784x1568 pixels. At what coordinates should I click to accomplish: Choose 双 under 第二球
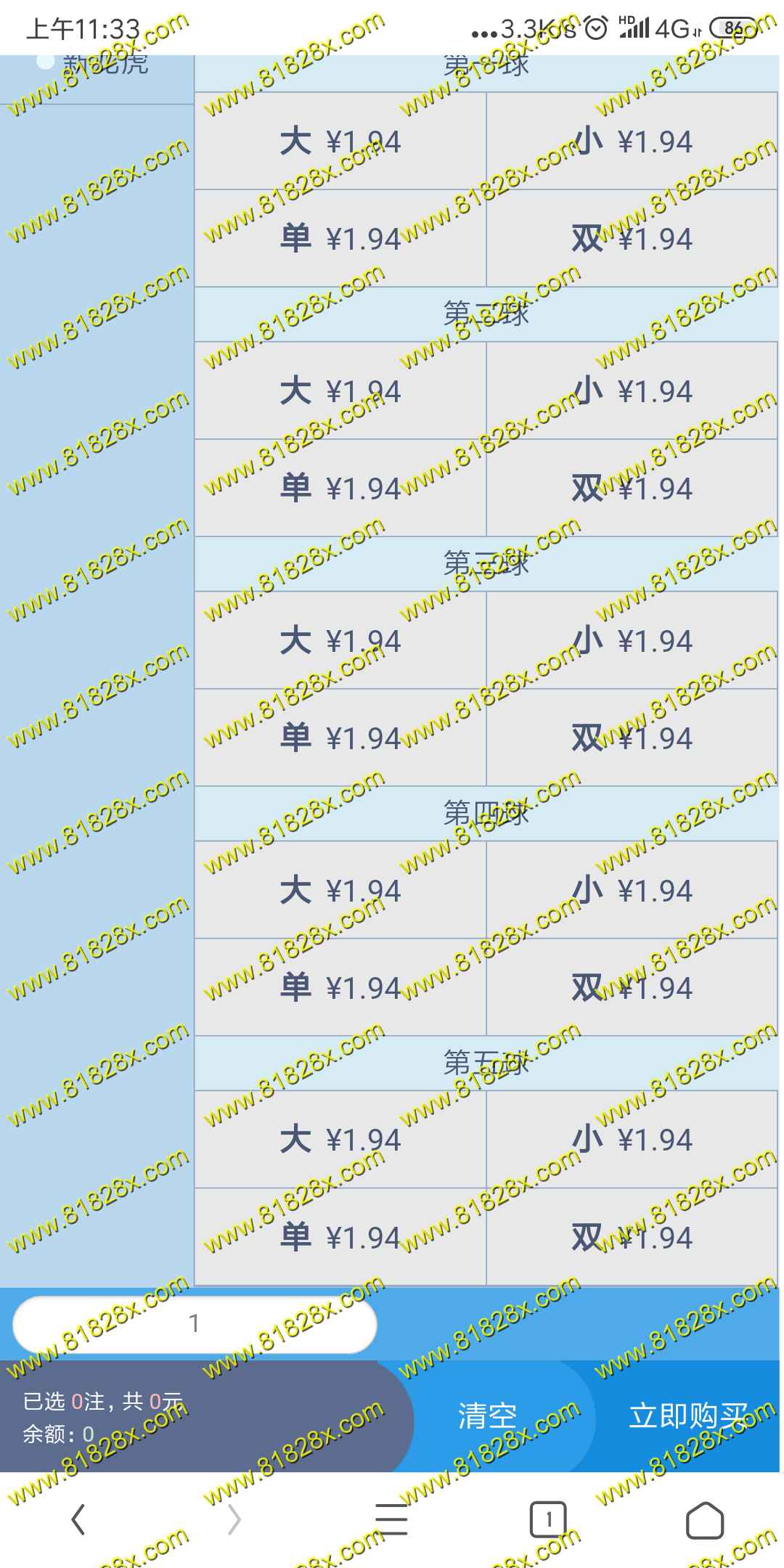pos(632,489)
